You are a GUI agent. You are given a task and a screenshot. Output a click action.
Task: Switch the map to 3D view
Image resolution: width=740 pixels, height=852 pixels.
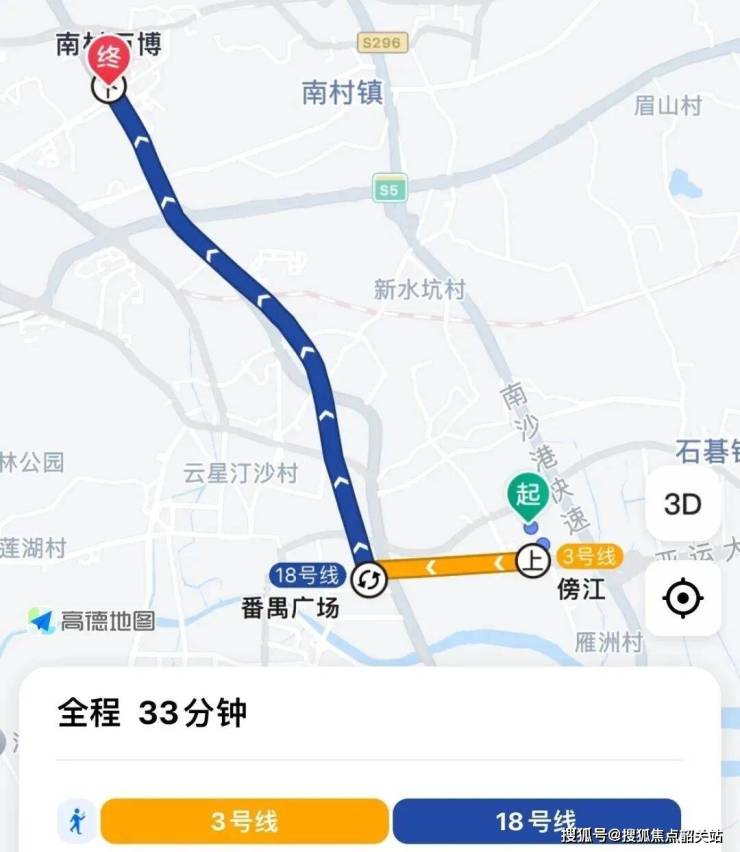pos(683,504)
